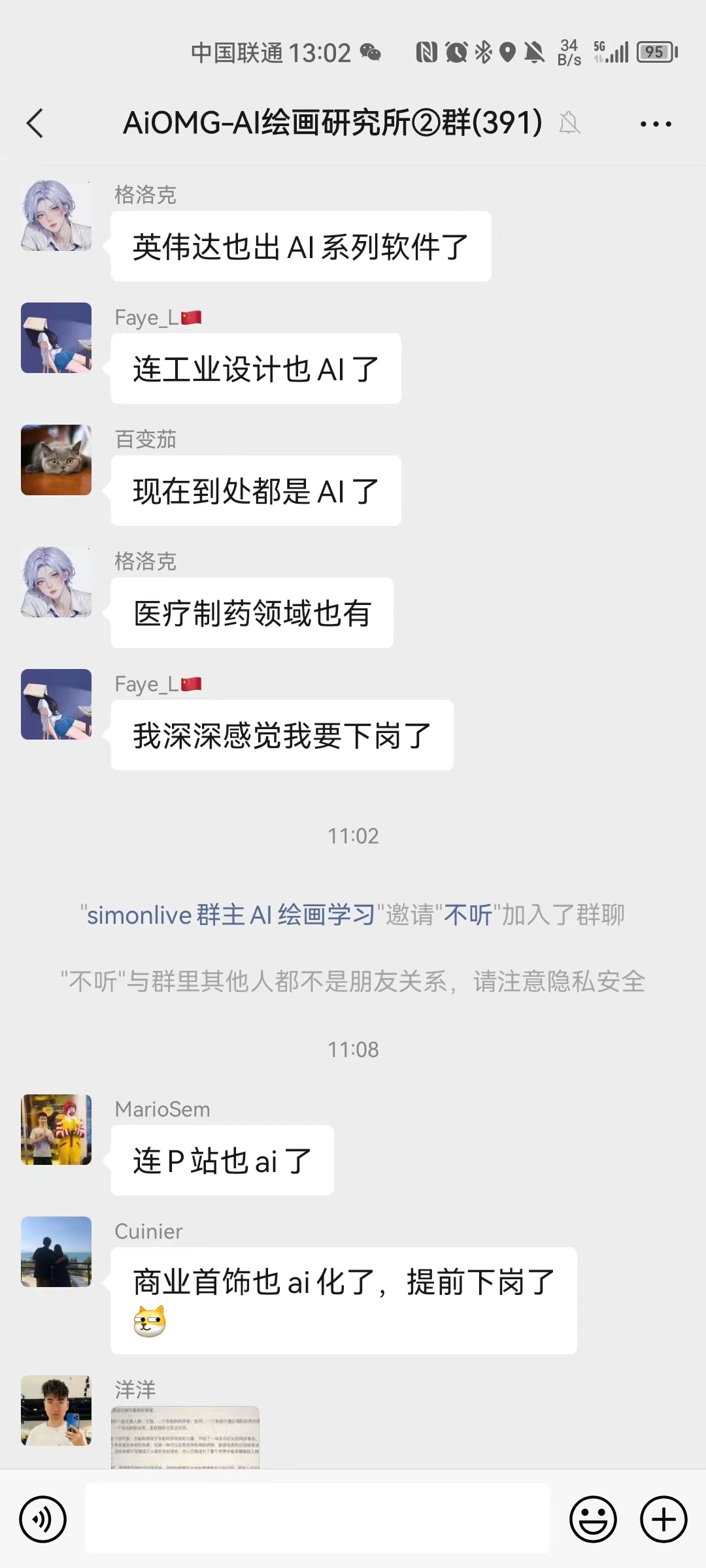This screenshot has width=706, height=1568.
Task: Open the group chat info menu
Action: point(656,123)
